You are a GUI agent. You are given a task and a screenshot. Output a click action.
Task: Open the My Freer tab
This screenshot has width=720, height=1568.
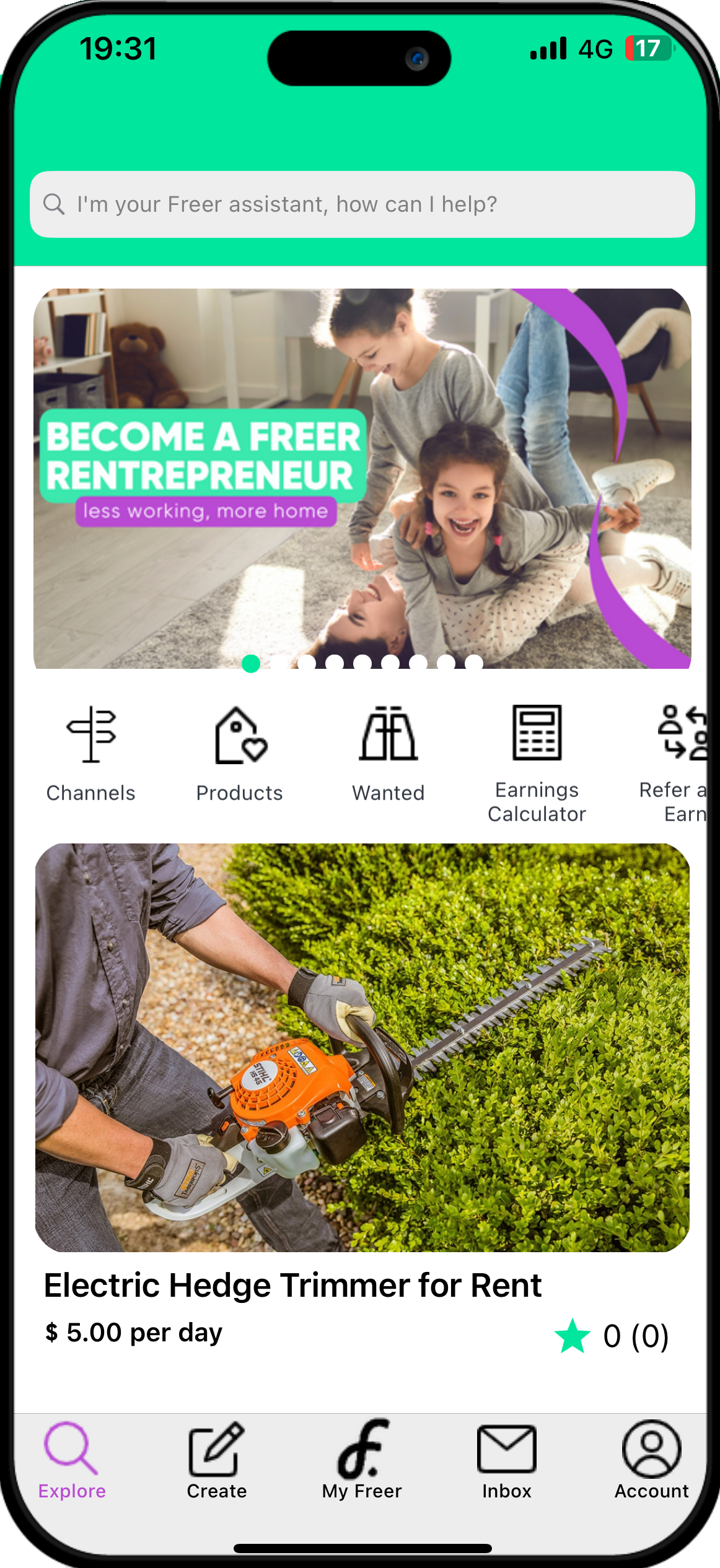[x=362, y=1460]
